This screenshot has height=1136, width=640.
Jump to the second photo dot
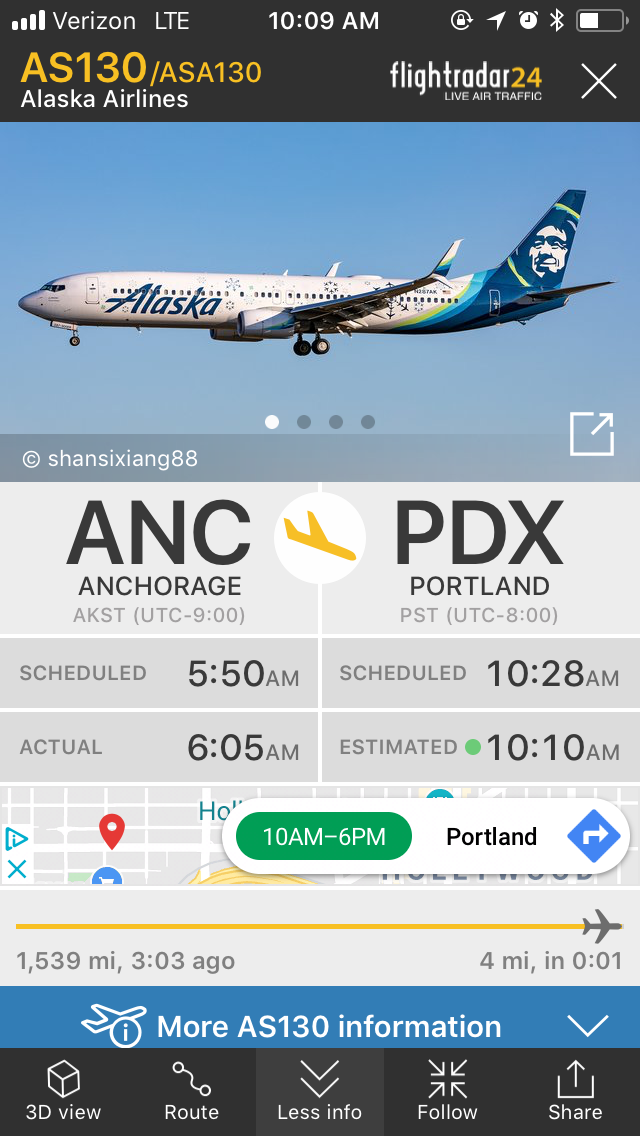click(x=304, y=422)
